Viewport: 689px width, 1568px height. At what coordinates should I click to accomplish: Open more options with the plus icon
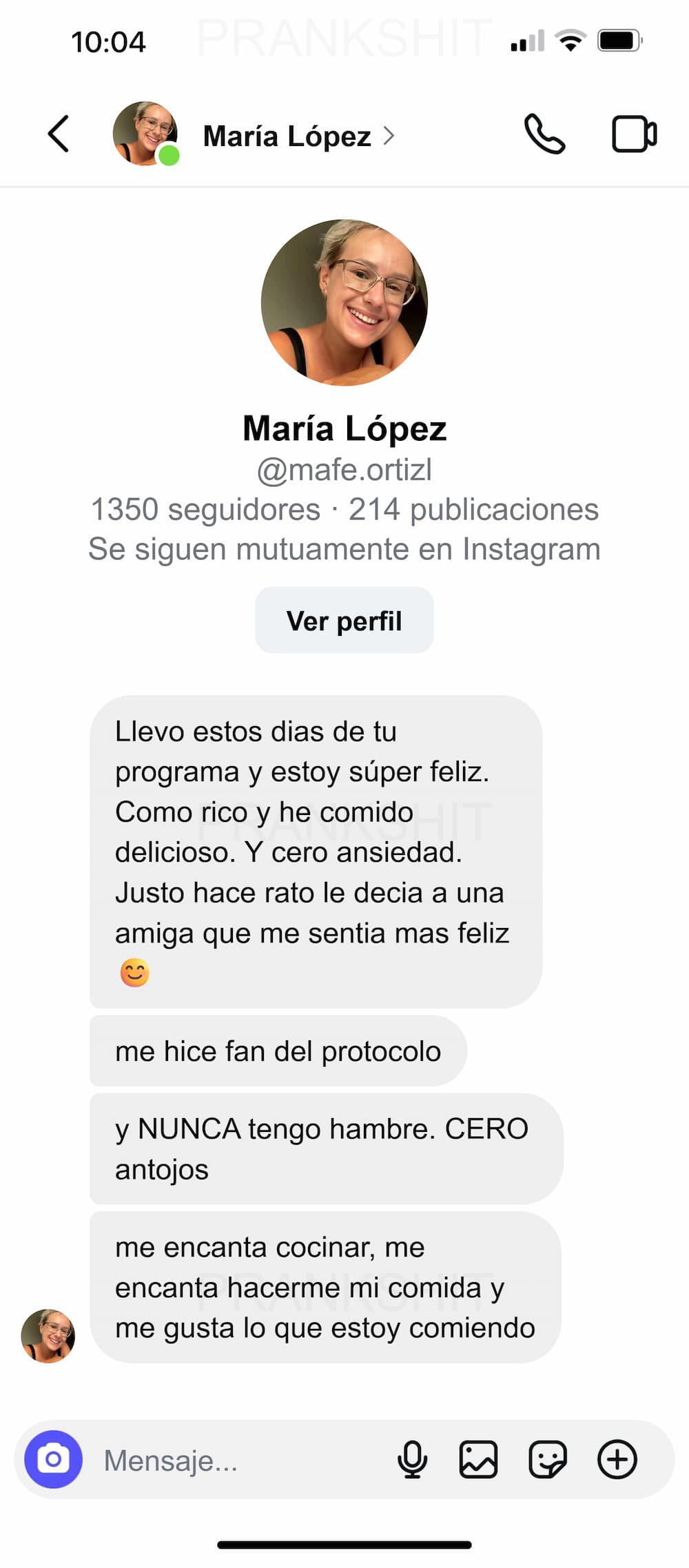click(617, 1459)
